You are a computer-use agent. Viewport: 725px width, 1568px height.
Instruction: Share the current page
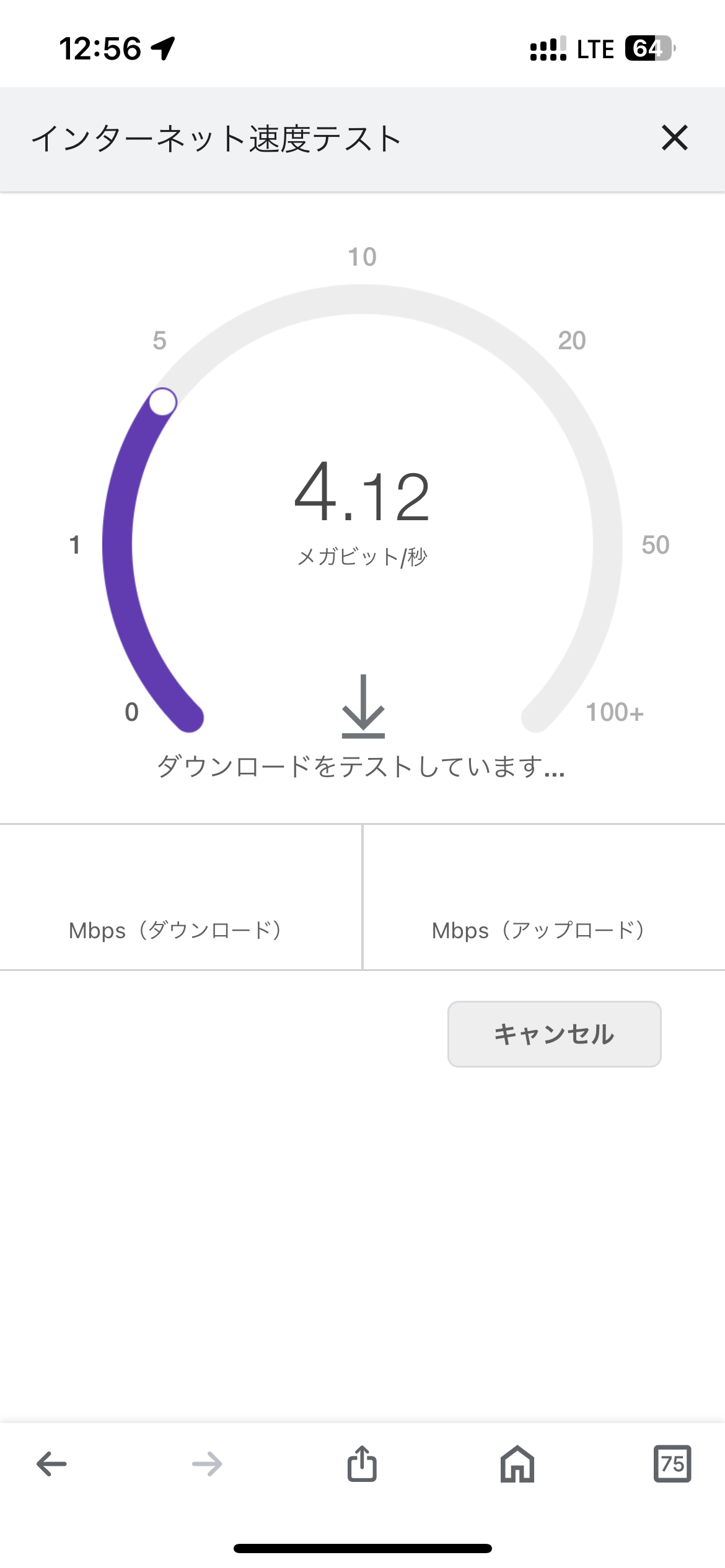362,1464
